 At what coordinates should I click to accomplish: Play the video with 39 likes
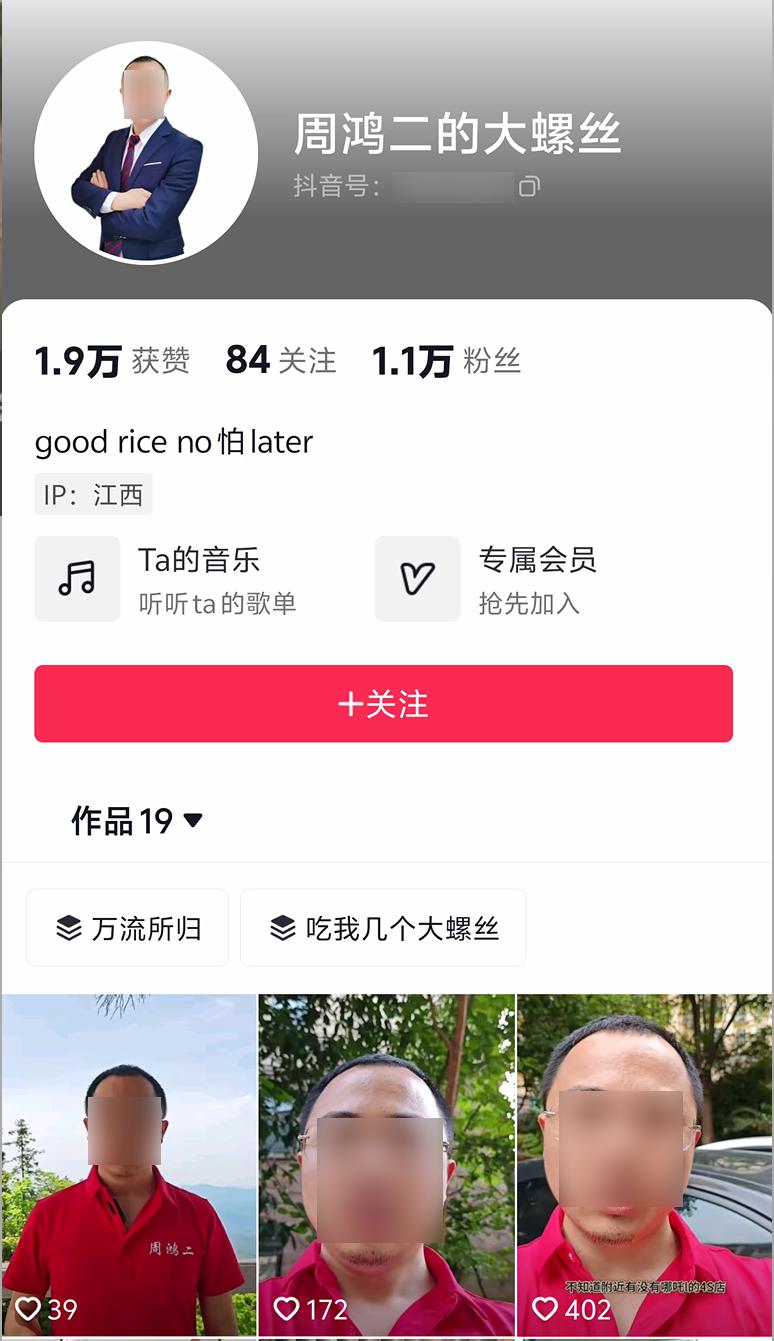click(x=129, y=1165)
